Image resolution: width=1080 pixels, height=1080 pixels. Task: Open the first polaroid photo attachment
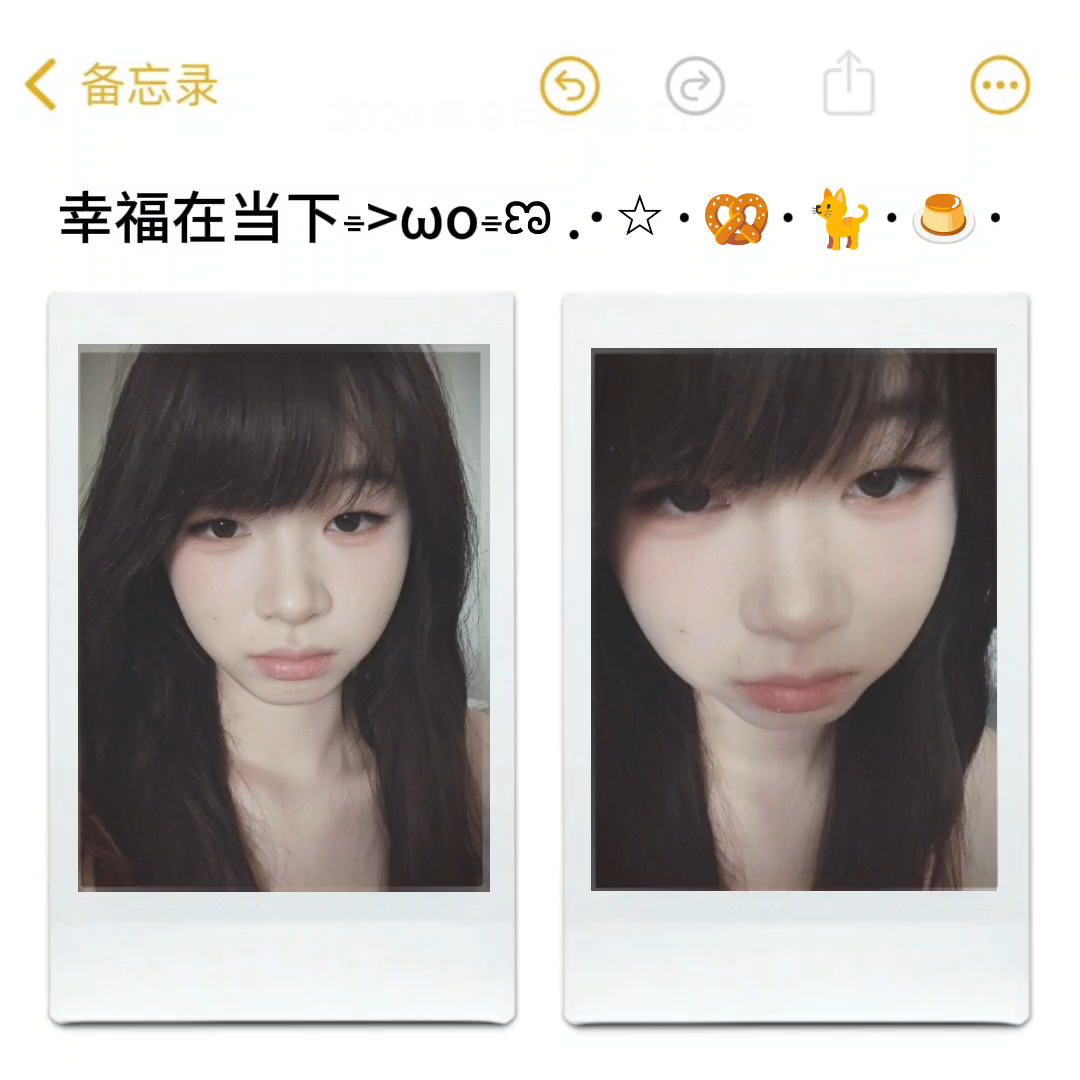pos(282,618)
